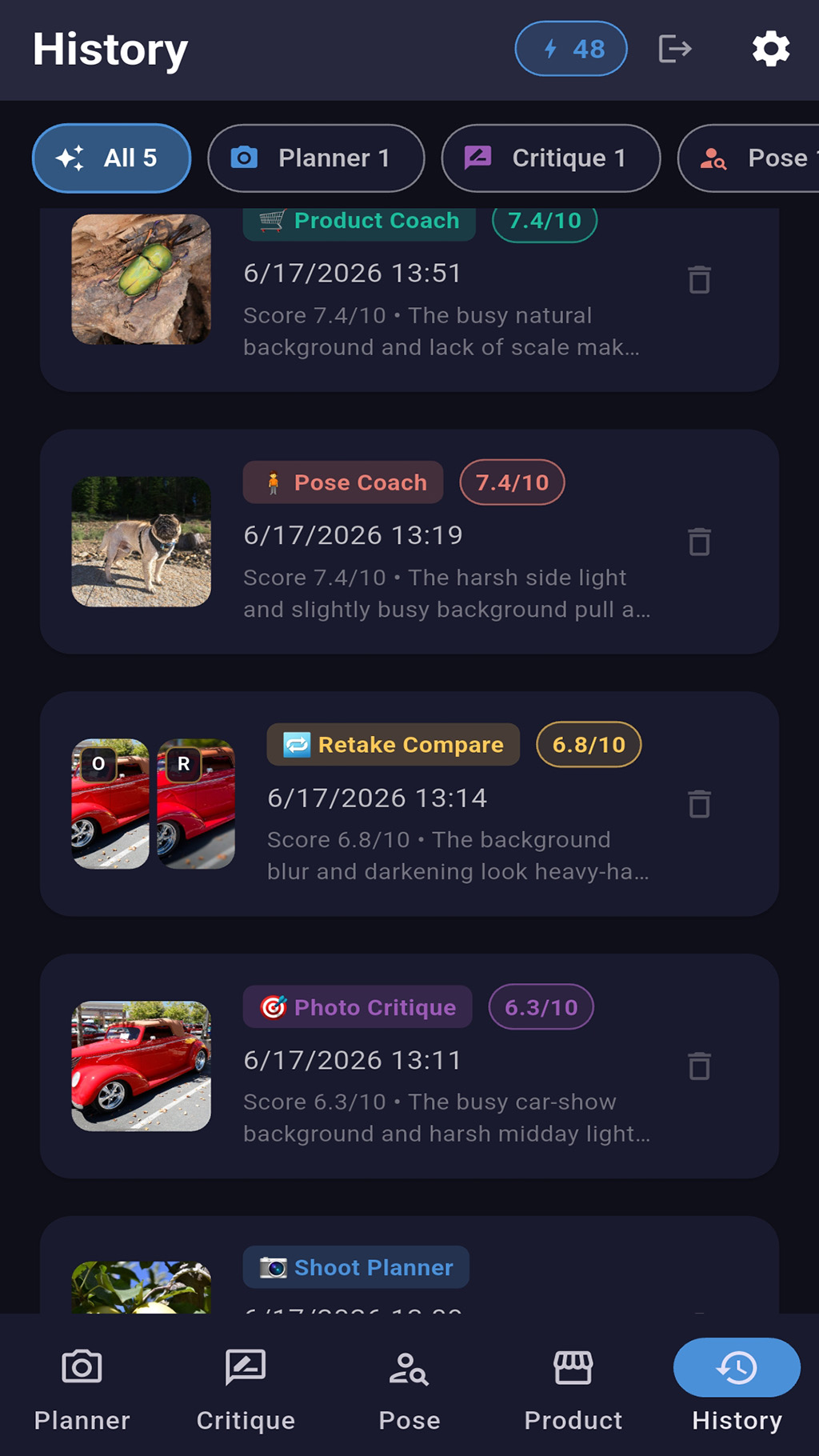Filter history by the Pose chip

(749, 158)
